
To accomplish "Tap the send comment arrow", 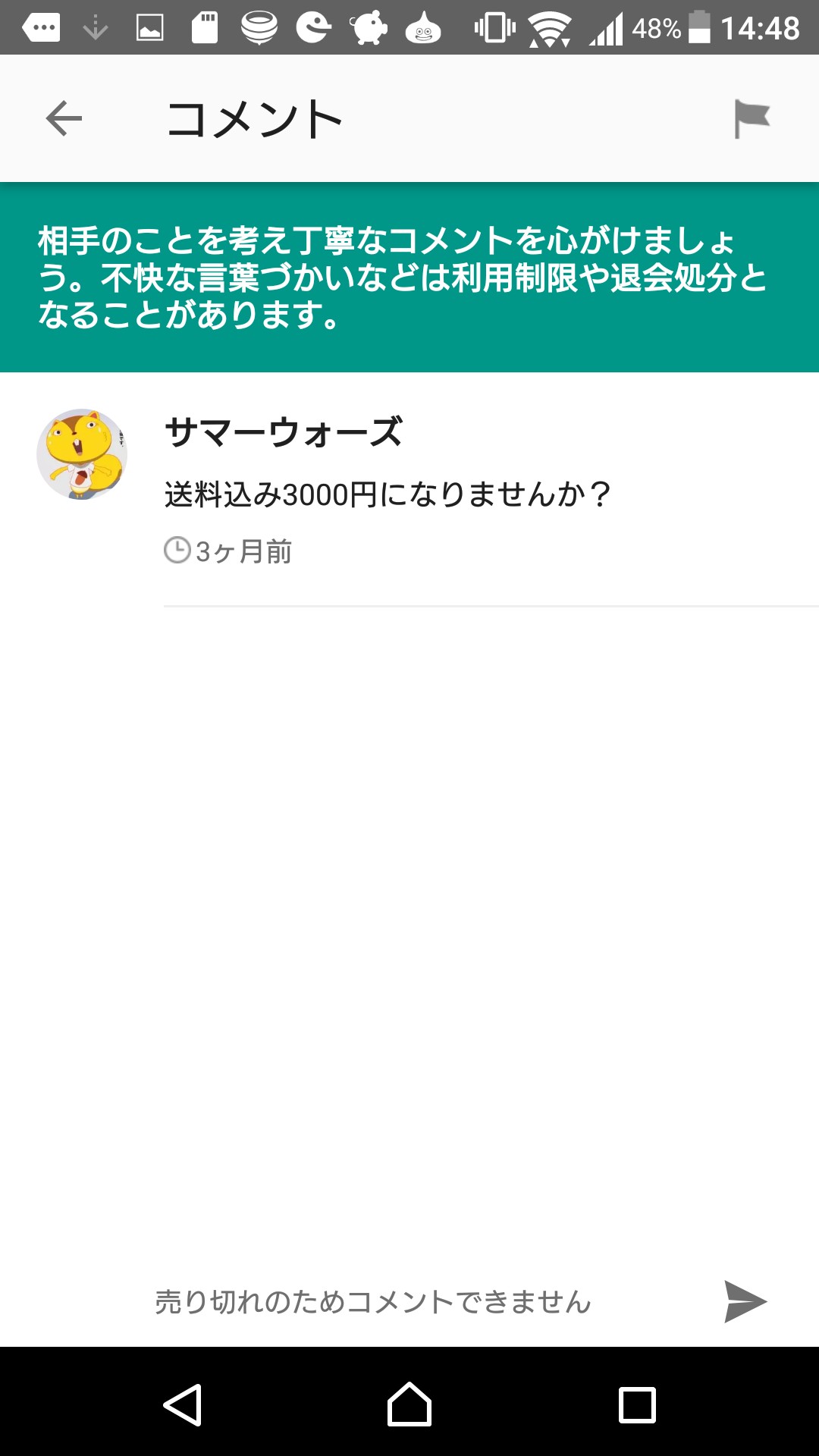I will [745, 1302].
